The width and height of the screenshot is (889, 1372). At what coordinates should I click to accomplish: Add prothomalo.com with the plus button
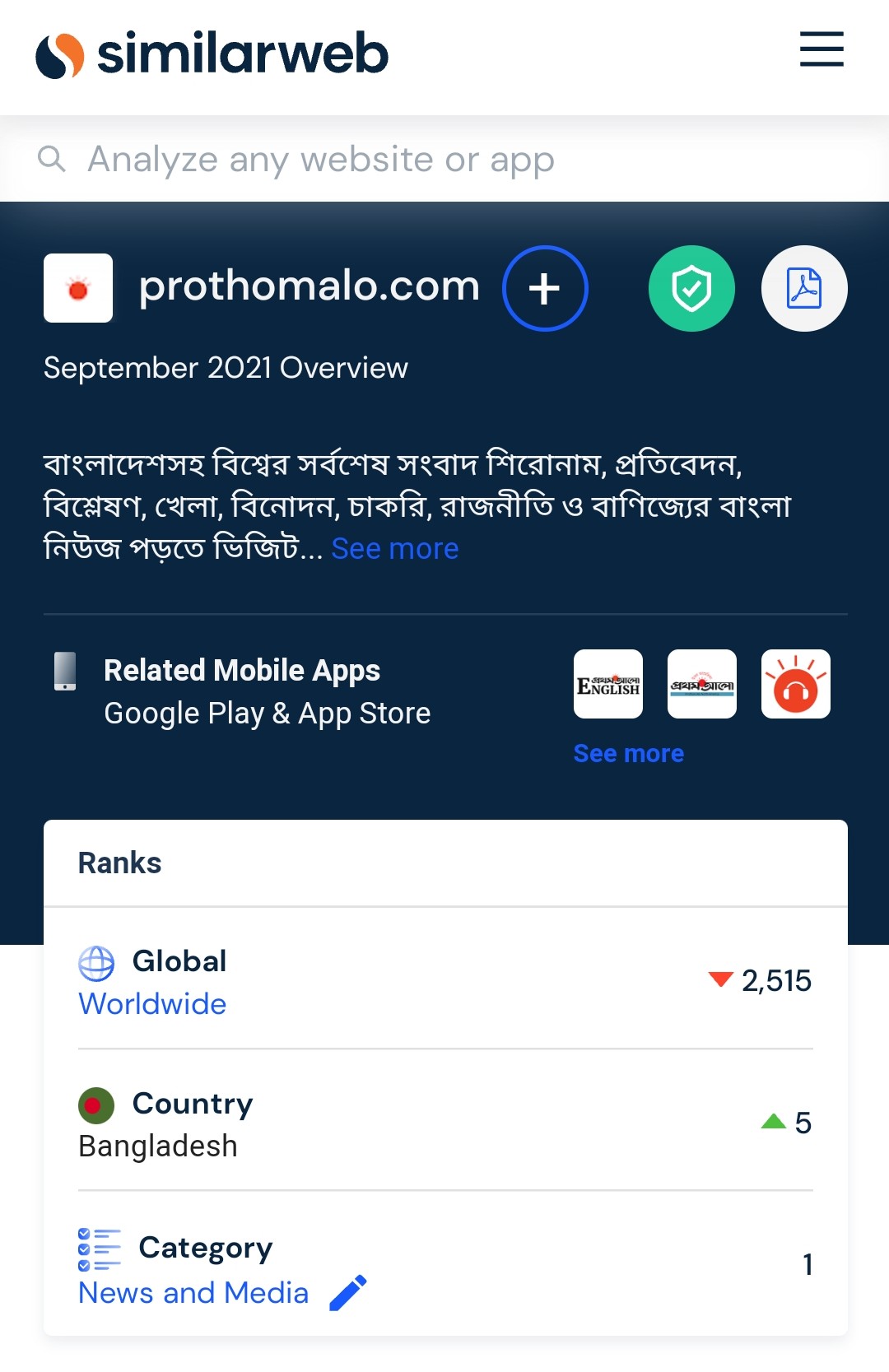click(544, 288)
